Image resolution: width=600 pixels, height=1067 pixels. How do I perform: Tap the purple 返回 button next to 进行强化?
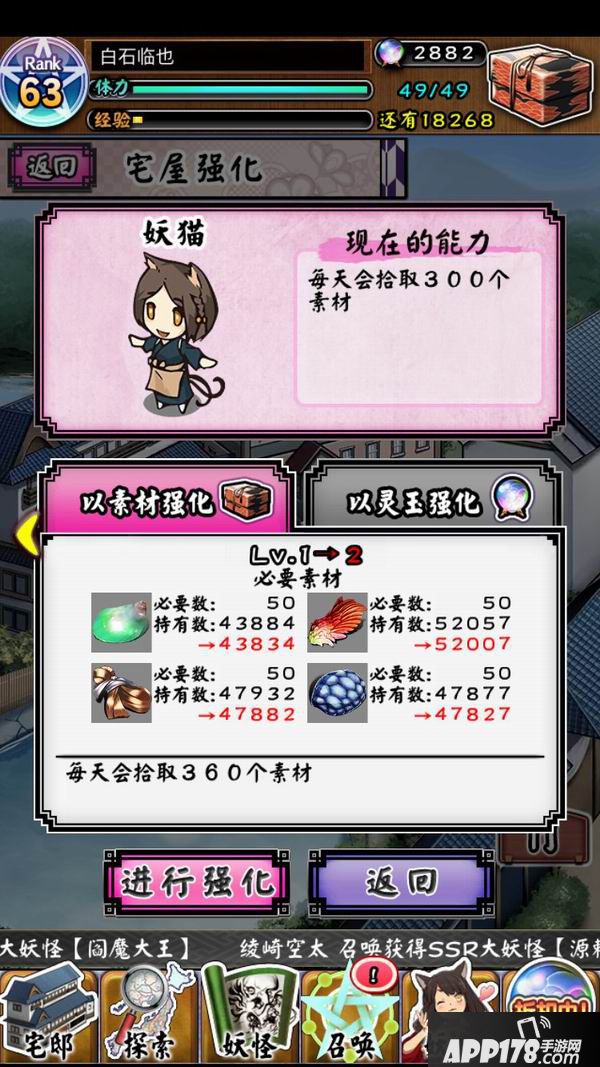[x=401, y=882]
